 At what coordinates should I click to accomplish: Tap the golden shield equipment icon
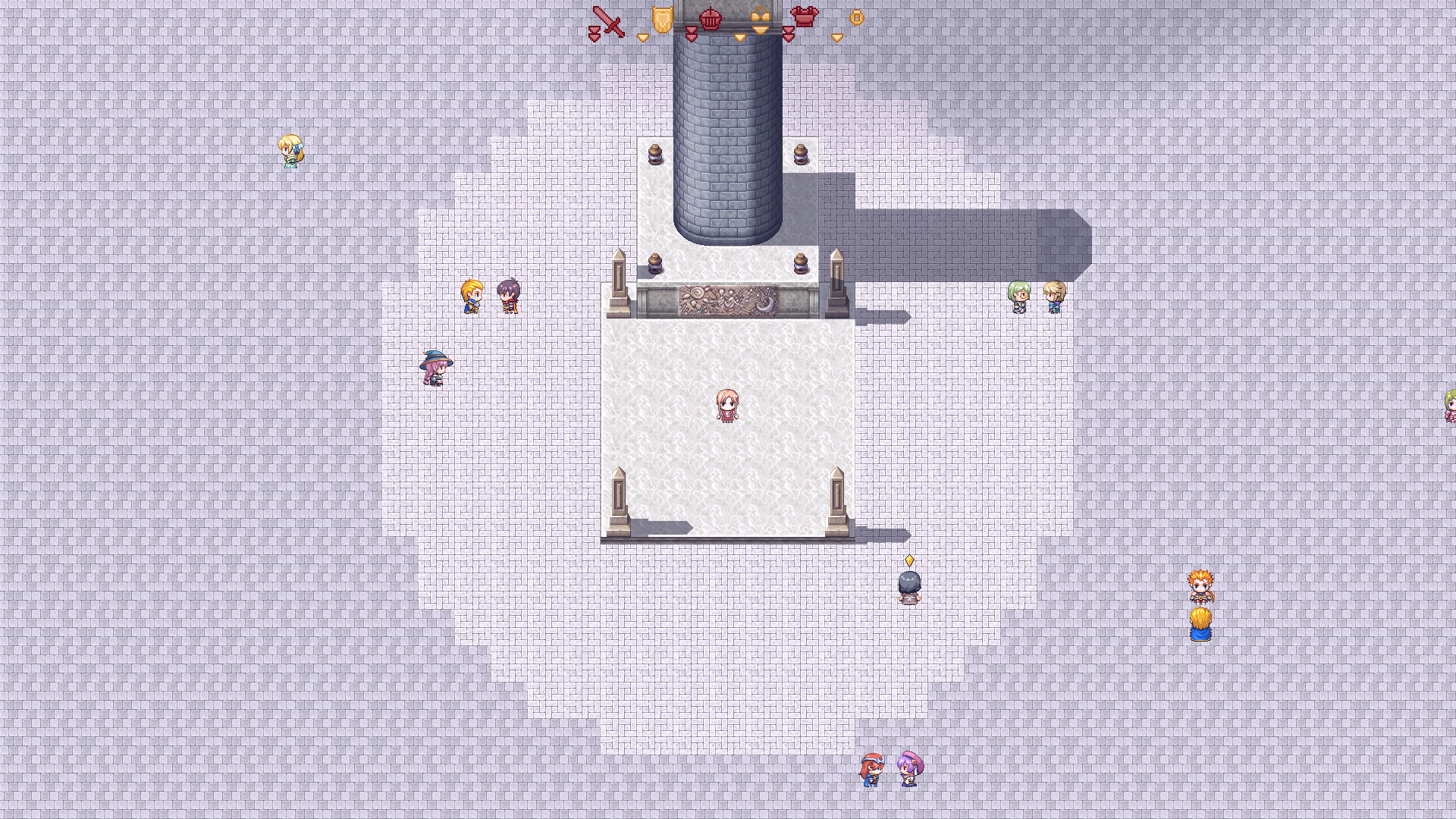pyautogui.click(x=662, y=19)
